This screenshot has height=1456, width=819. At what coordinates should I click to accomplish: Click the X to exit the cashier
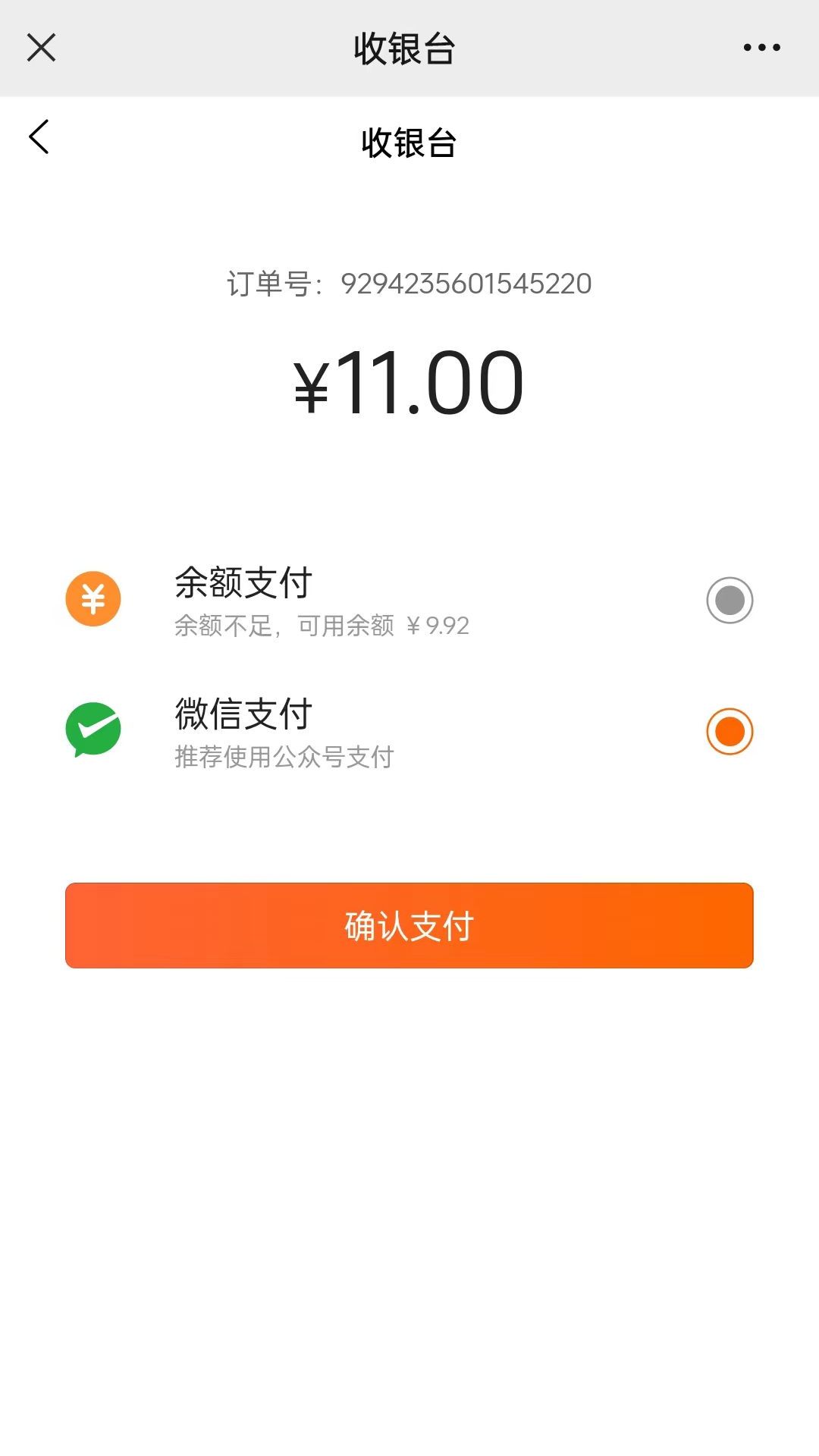coord(41,48)
